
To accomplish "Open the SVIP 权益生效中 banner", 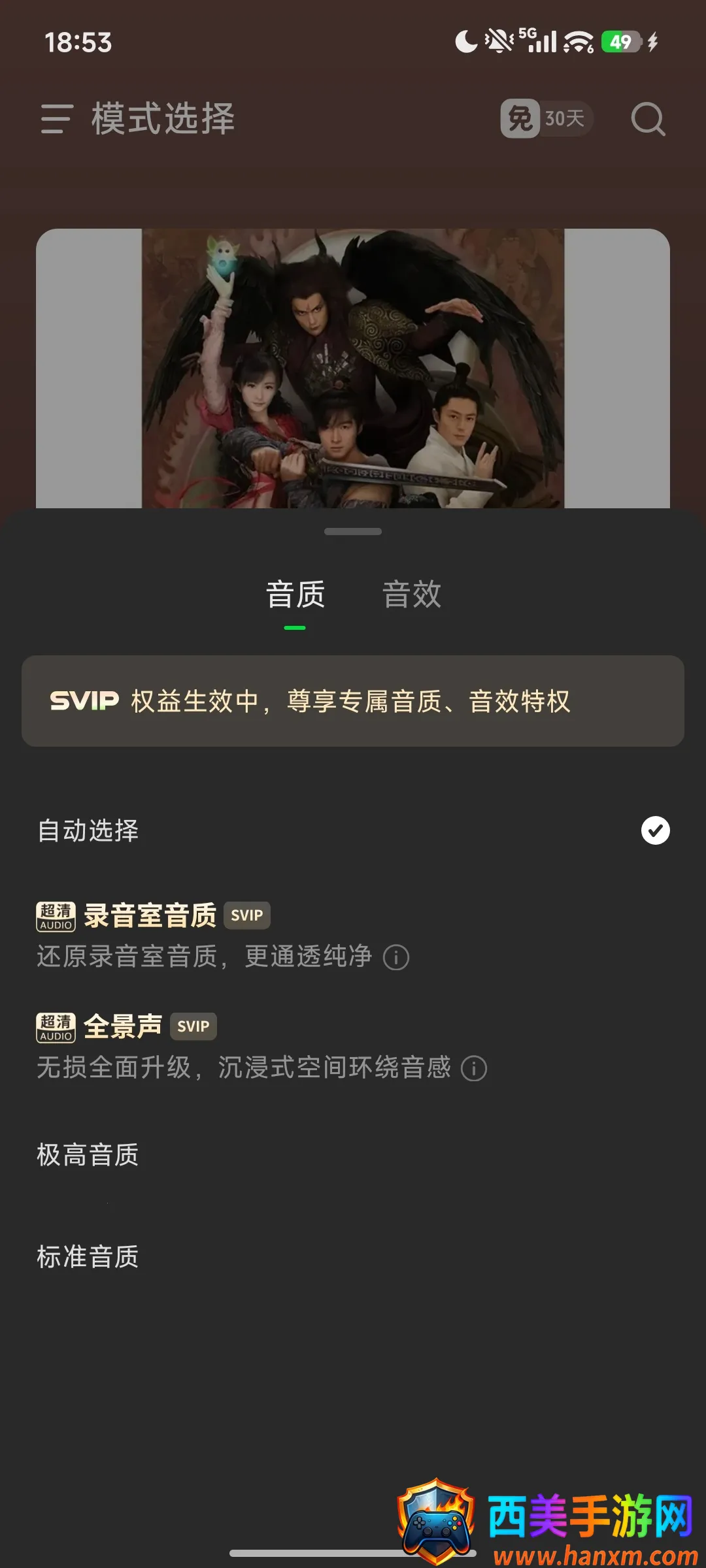I will [353, 701].
